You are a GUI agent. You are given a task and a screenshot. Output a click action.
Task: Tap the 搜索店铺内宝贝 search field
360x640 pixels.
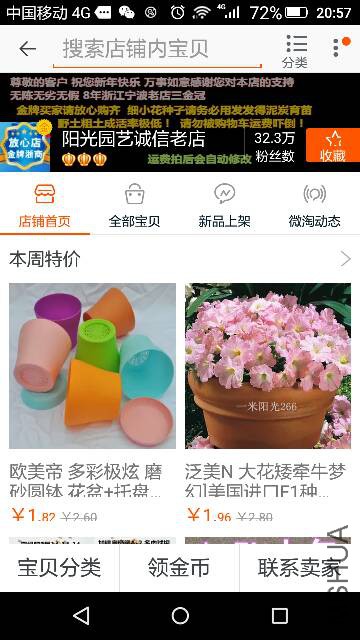(x=157, y=50)
